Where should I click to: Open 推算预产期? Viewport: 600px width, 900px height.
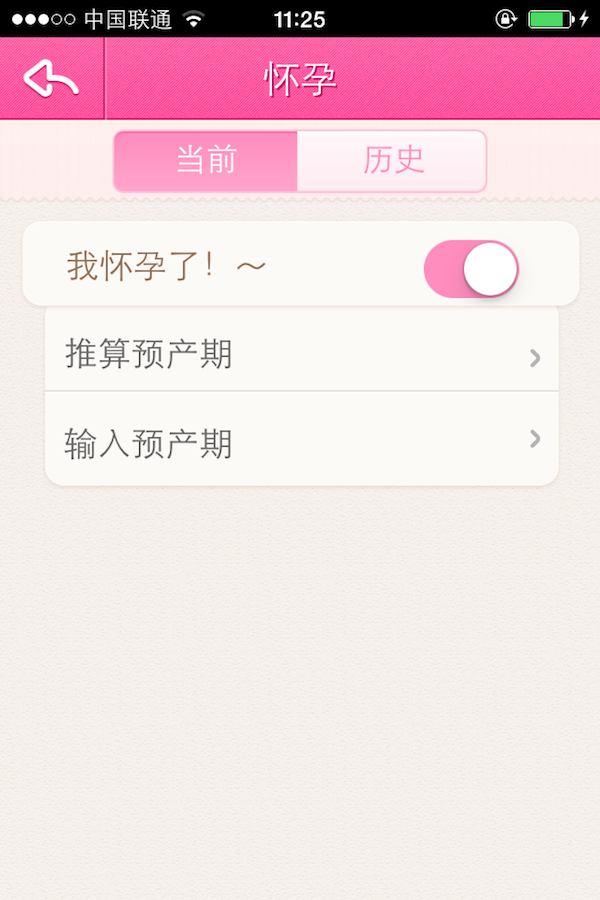click(x=301, y=354)
